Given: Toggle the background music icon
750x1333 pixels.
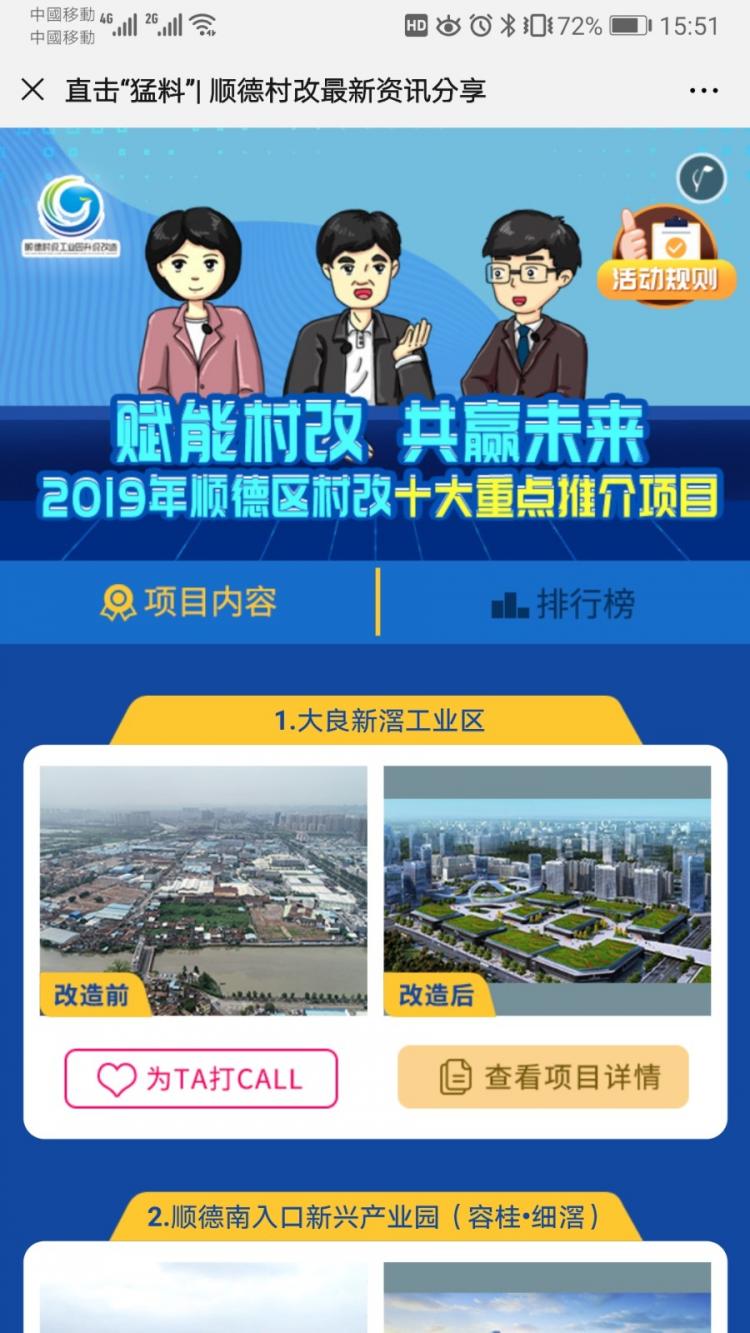Looking at the screenshot, I should click(702, 179).
